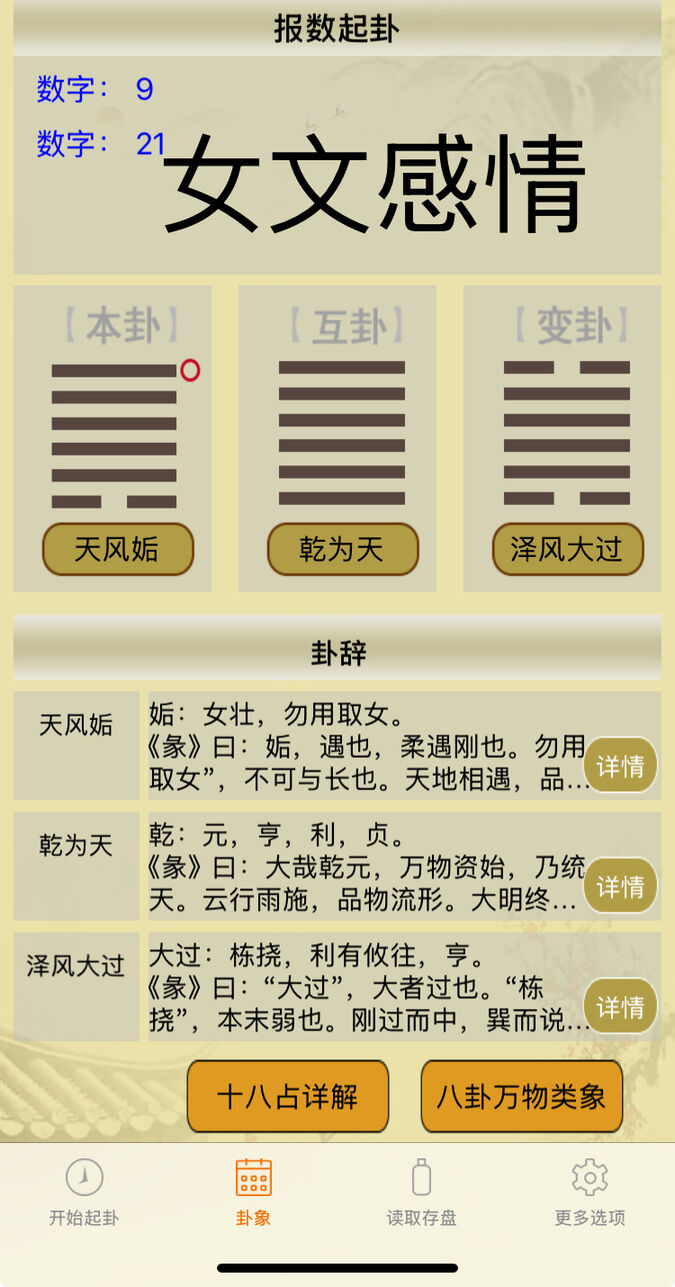Open the 乾为天 hexagram button
This screenshot has height=1287, width=675.
point(342,549)
